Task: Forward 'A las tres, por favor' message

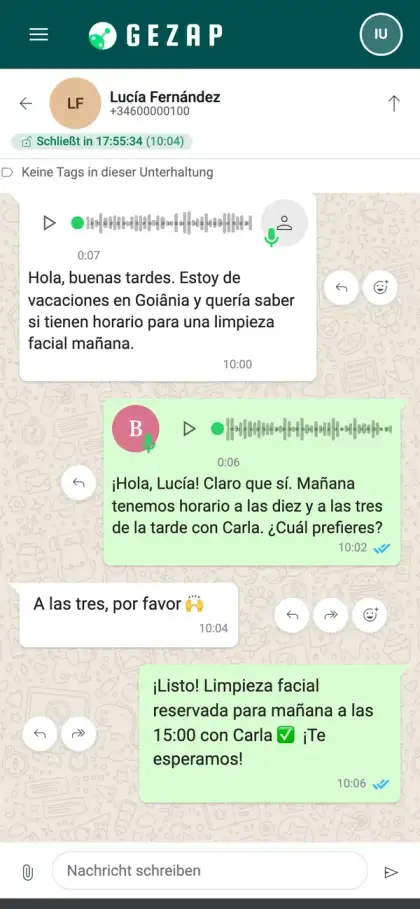Action: [x=331, y=615]
